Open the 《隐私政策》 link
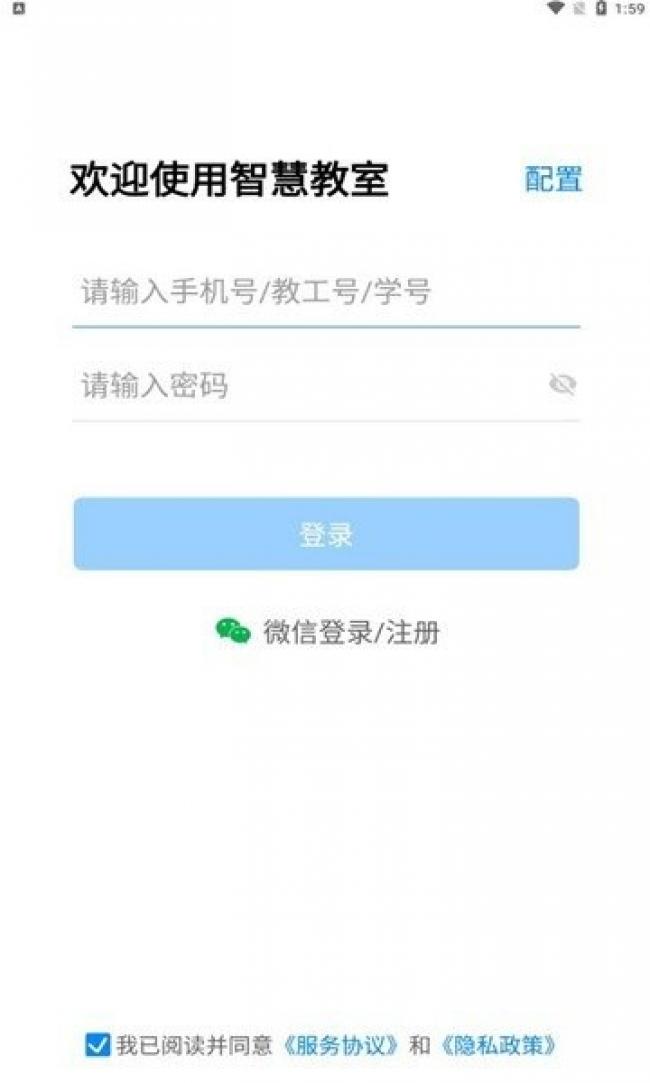650x1083 pixels. (x=499, y=1044)
